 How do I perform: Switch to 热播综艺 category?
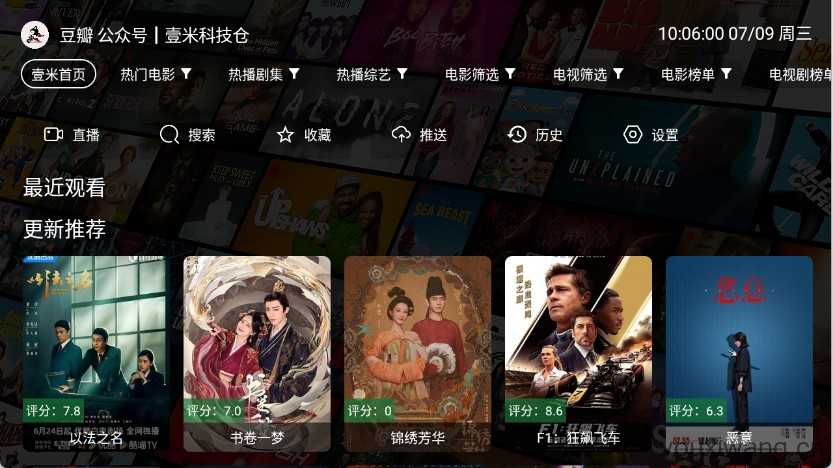371,74
